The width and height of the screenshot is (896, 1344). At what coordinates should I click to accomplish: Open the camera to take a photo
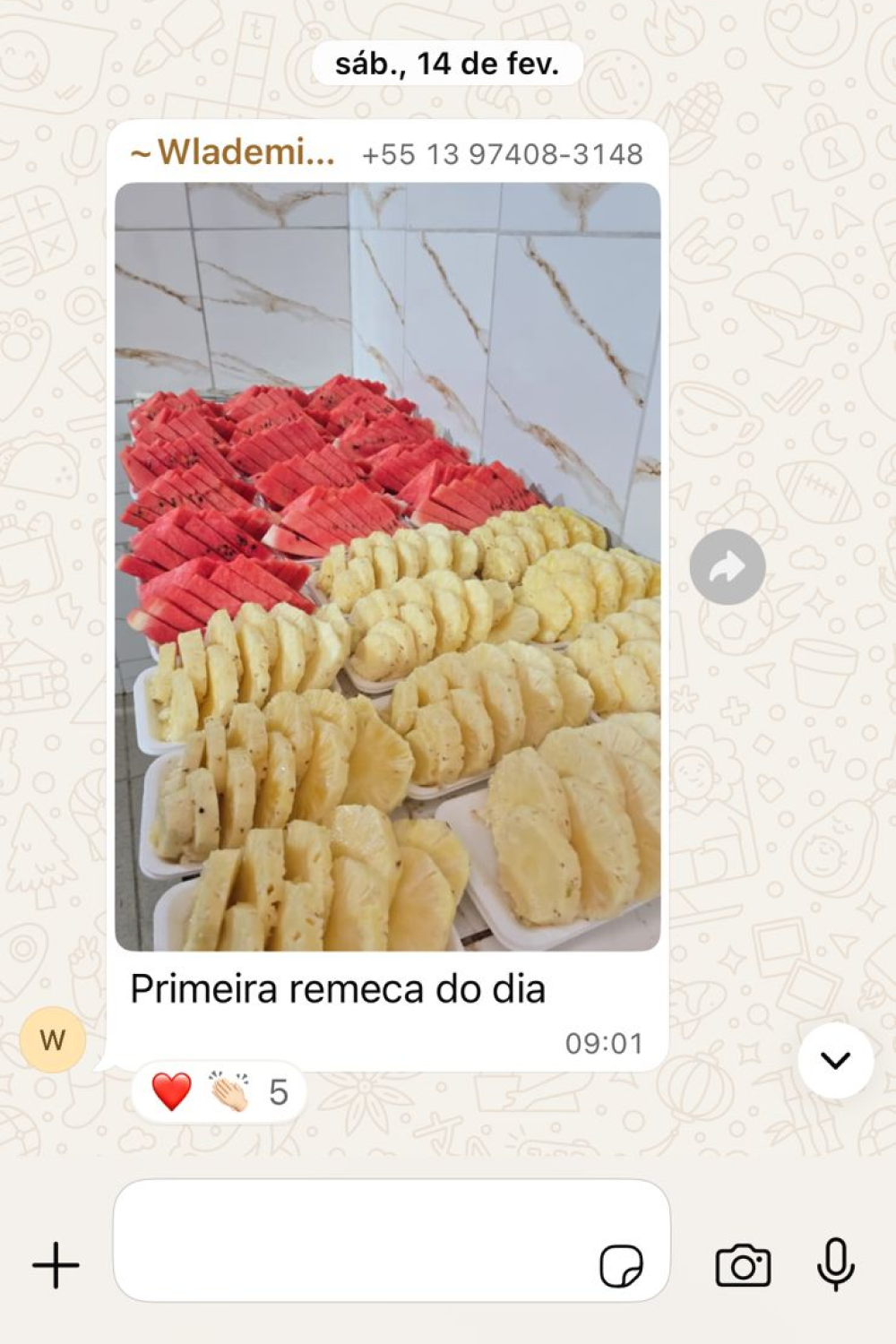point(743,1265)
